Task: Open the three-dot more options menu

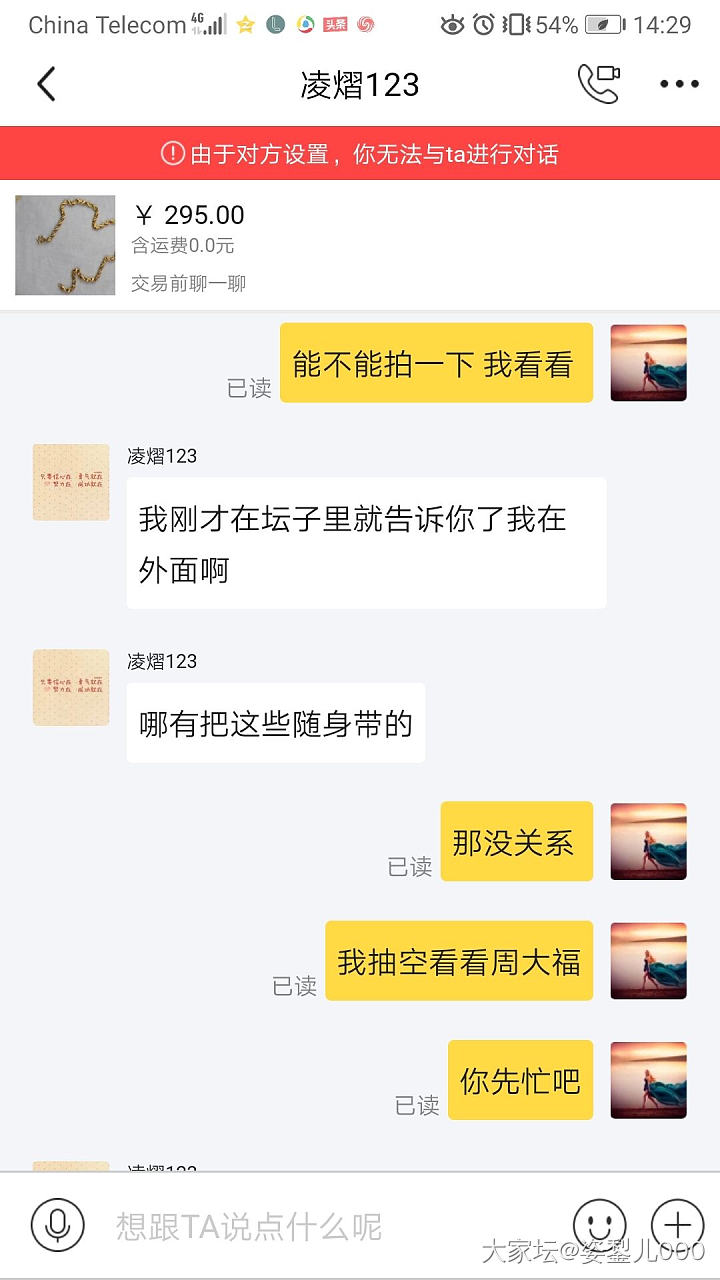Action: pos(679,85)
